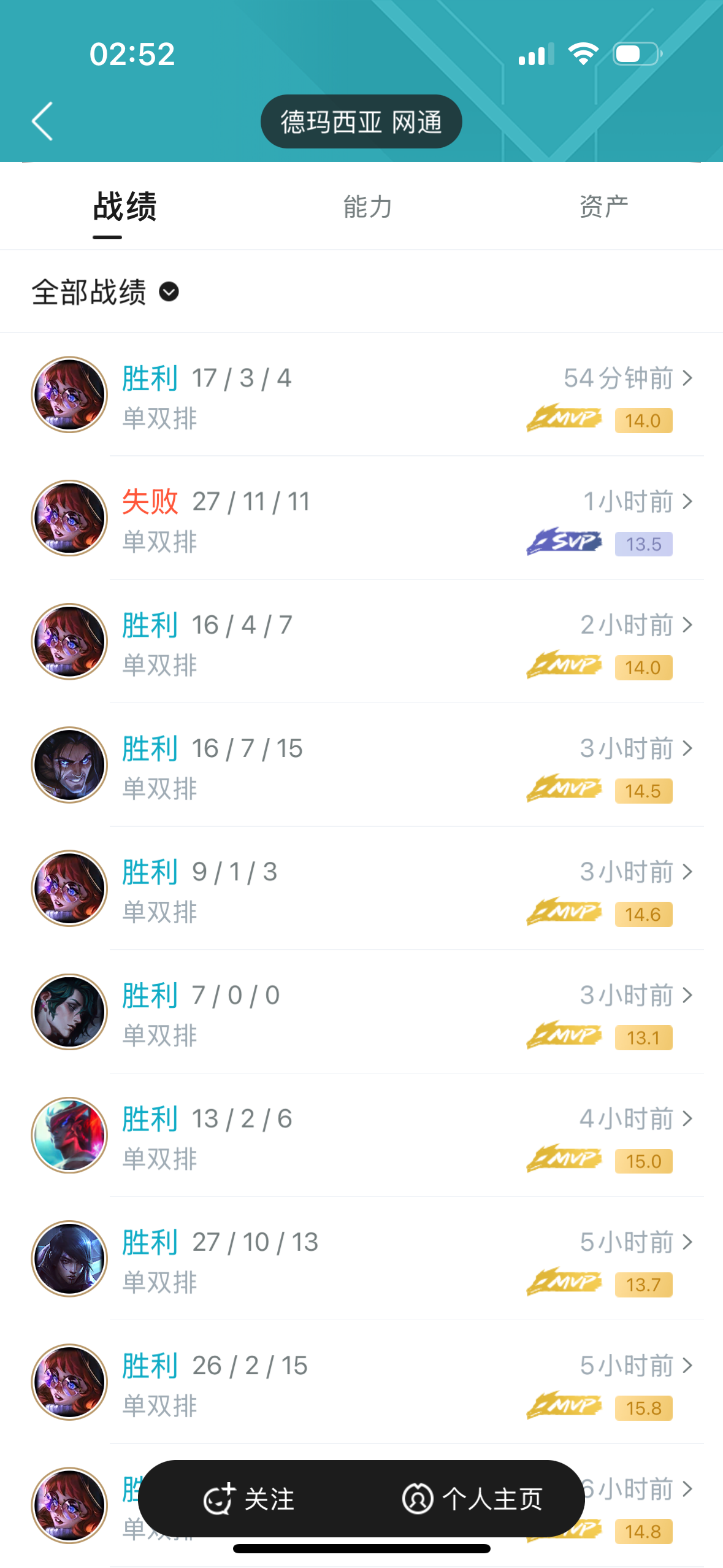Select the 战绩 tab
Viewport: 723px width, 1568px height.
(124, 207)
